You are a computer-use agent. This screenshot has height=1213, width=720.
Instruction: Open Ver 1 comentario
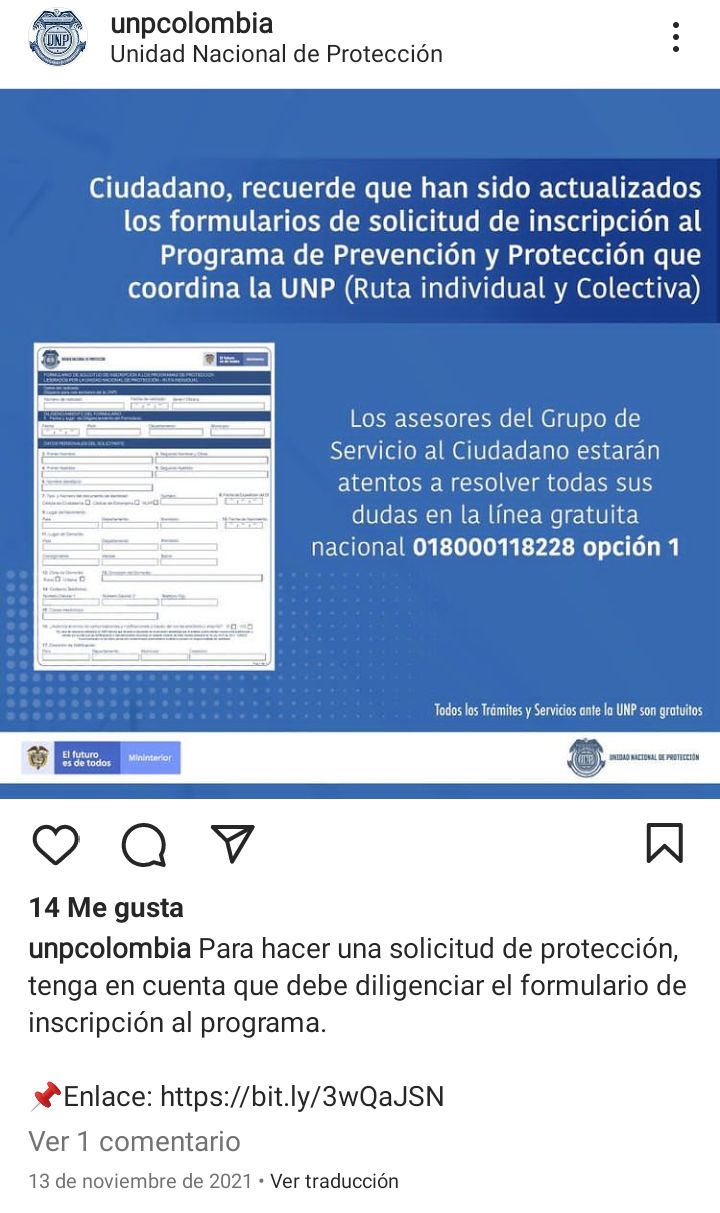point(134,1141)
